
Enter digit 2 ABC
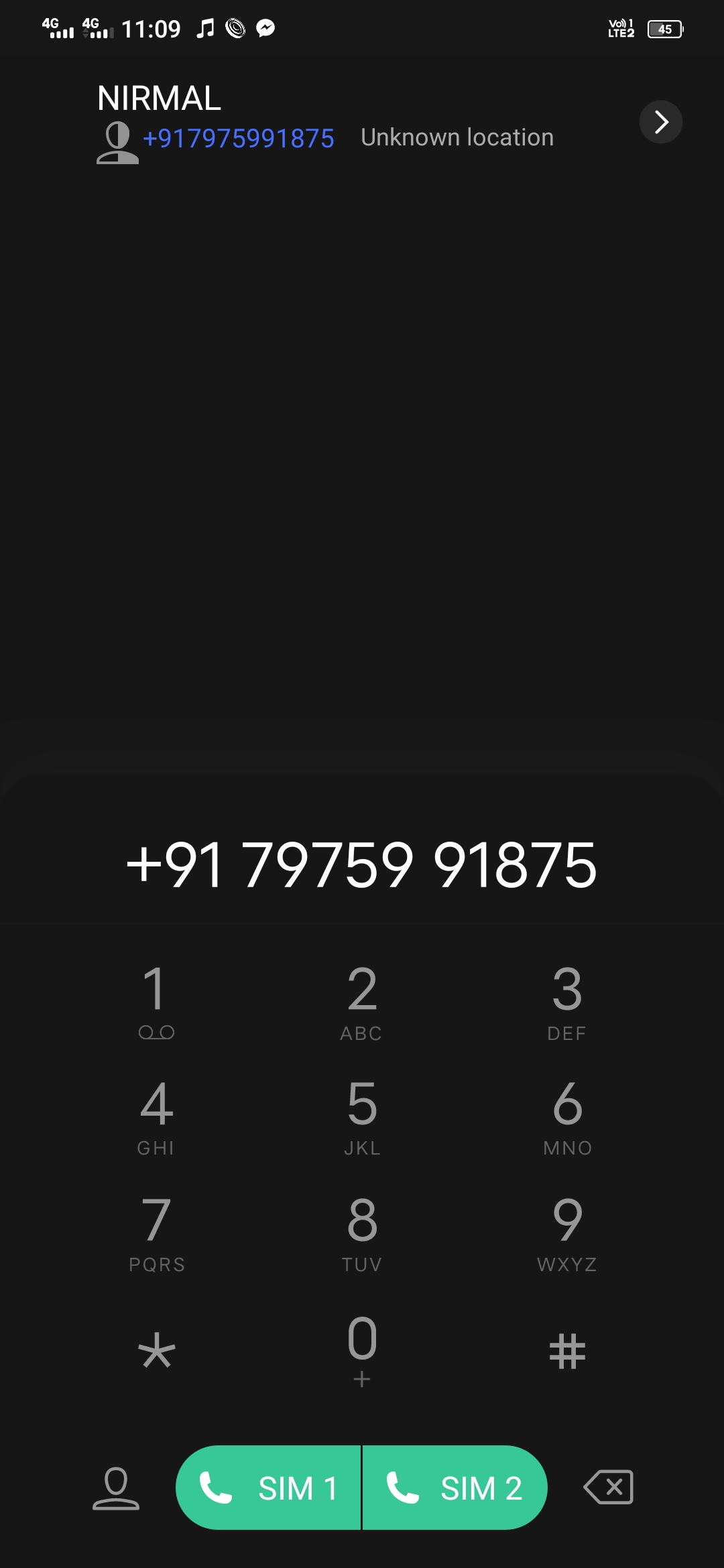(362, 1000)
